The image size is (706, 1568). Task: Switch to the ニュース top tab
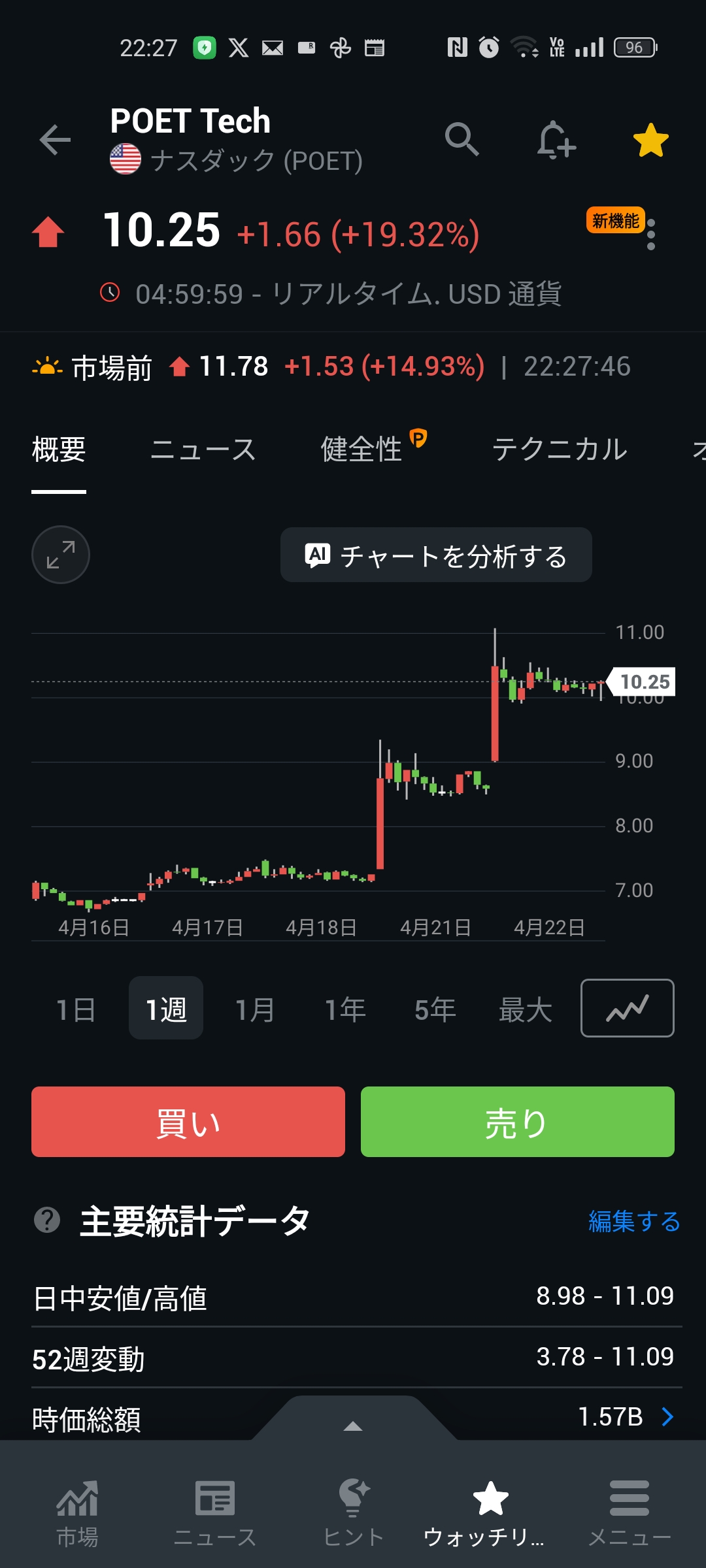tap(203, 449)
